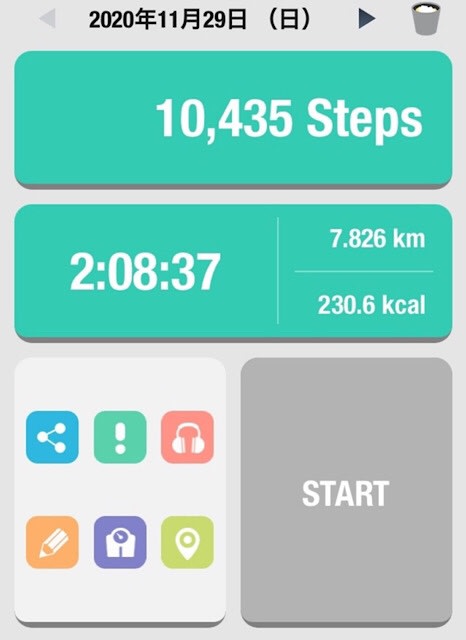The width and height of the screenshot is (466, 640).
Task: Go to the previous day arrow
Action: (x=48, y=18)
